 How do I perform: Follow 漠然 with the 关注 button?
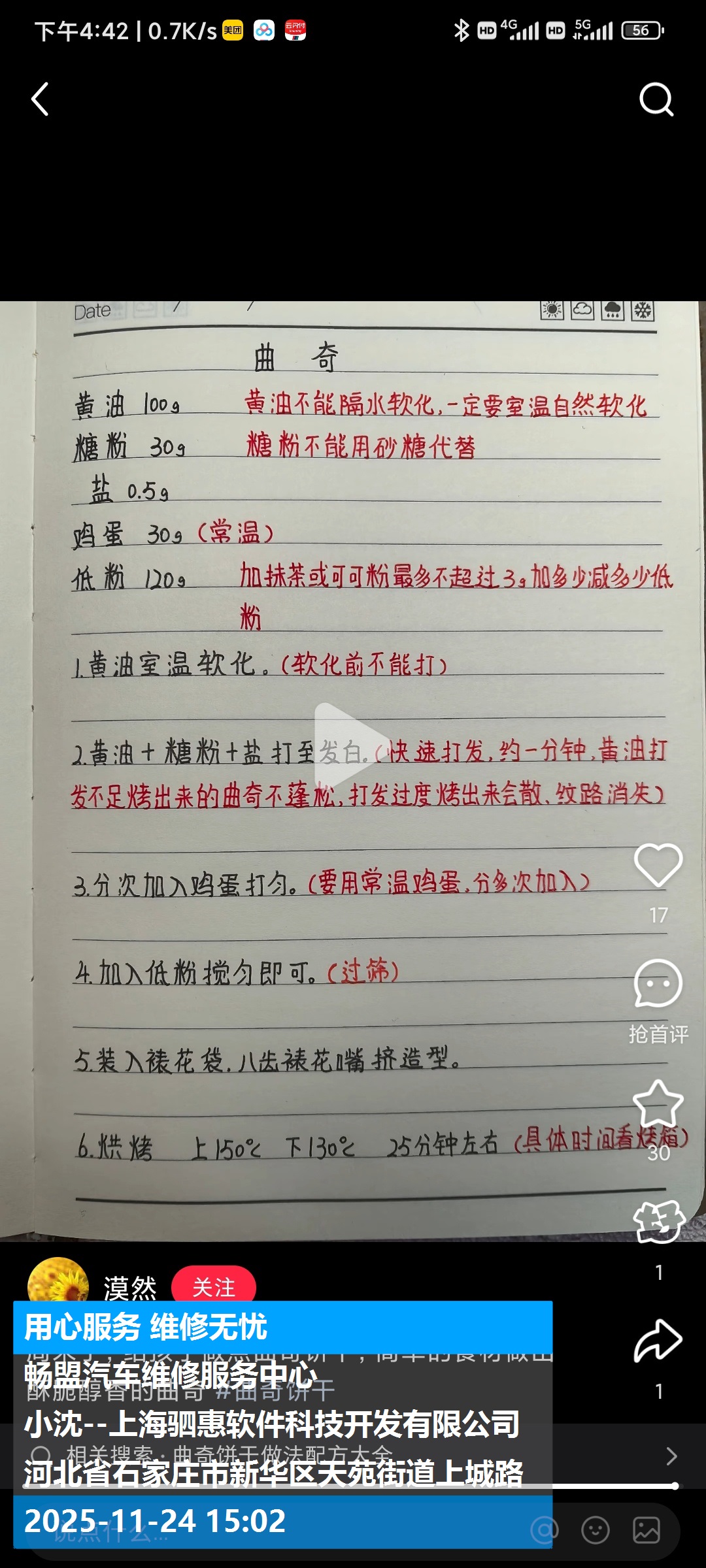[213, 1287]
